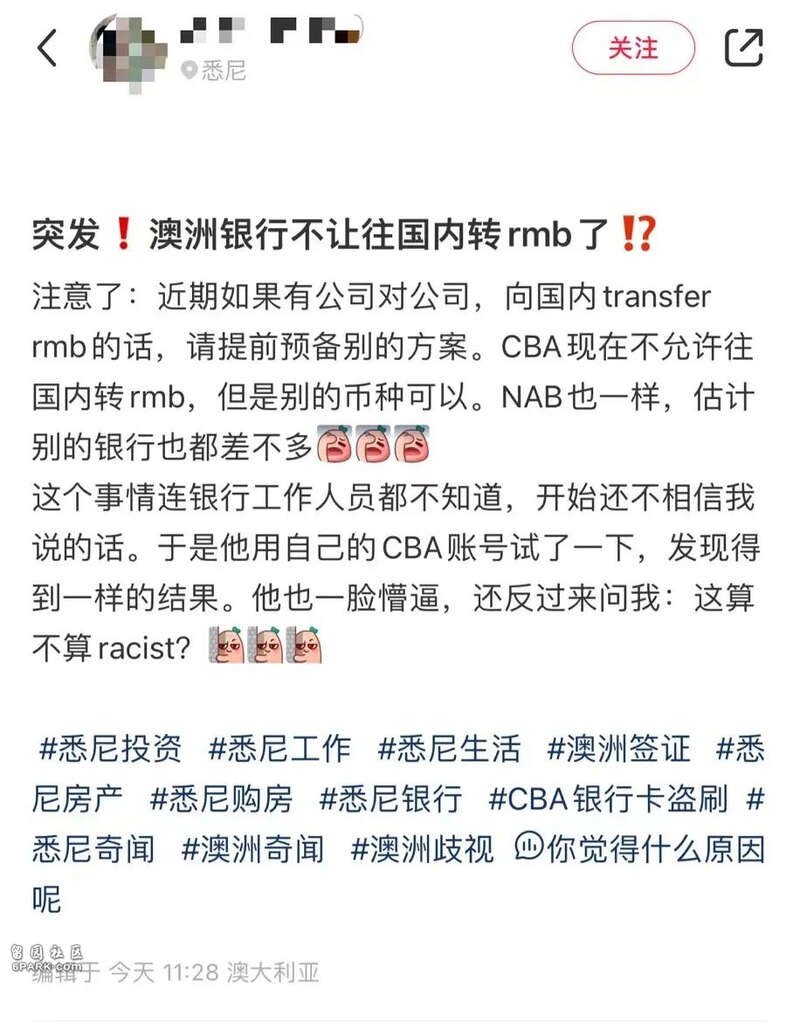Open the author's profile avatar
Viewport: 800px width, 1030px height.
coord(128,46)
